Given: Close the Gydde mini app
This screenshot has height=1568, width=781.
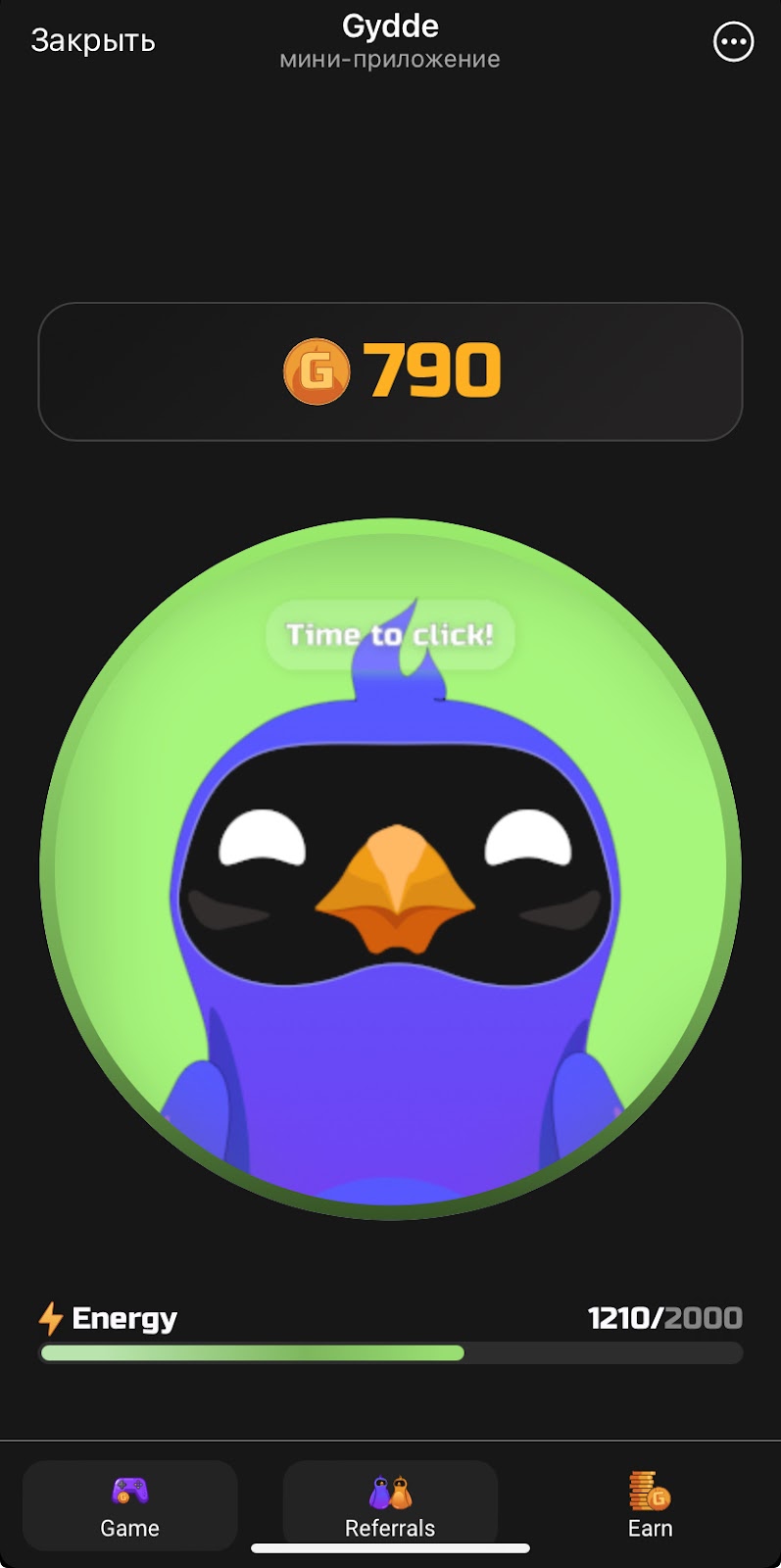Looking at the screenshot, I should [93, 41].
